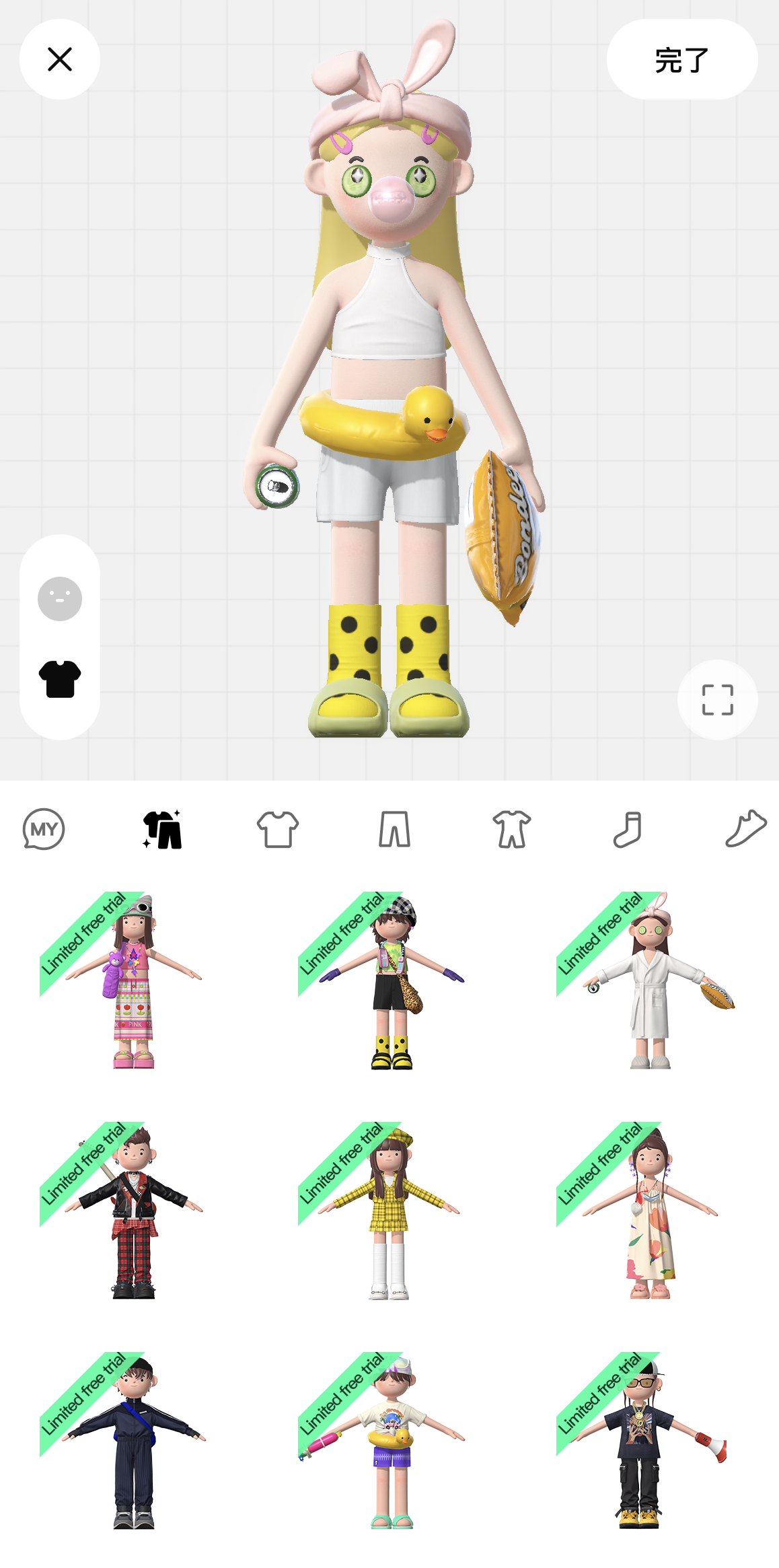
Task: Try the megaphone black tee outfit
Action: point(650,1441)
